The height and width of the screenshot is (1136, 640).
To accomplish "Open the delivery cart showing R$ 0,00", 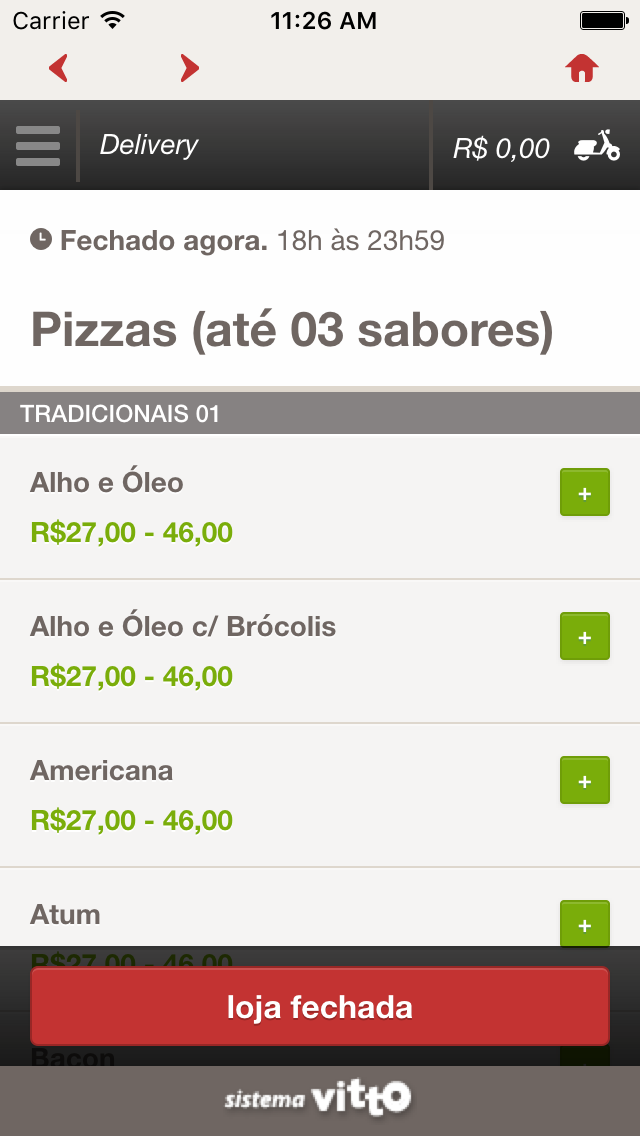I will (536, 146).
